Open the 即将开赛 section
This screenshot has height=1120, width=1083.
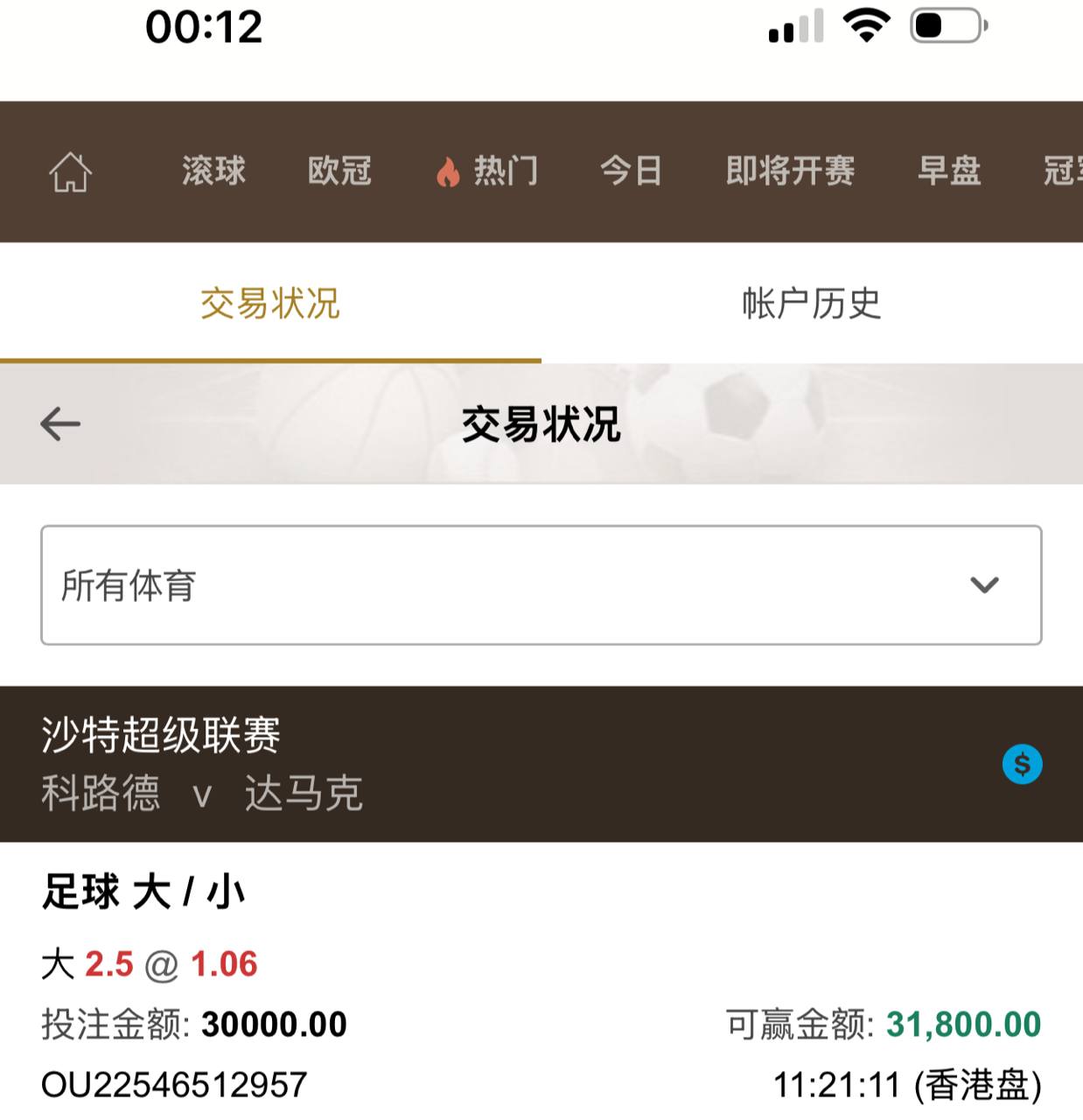pyautogui.click(x=790, y=171)
